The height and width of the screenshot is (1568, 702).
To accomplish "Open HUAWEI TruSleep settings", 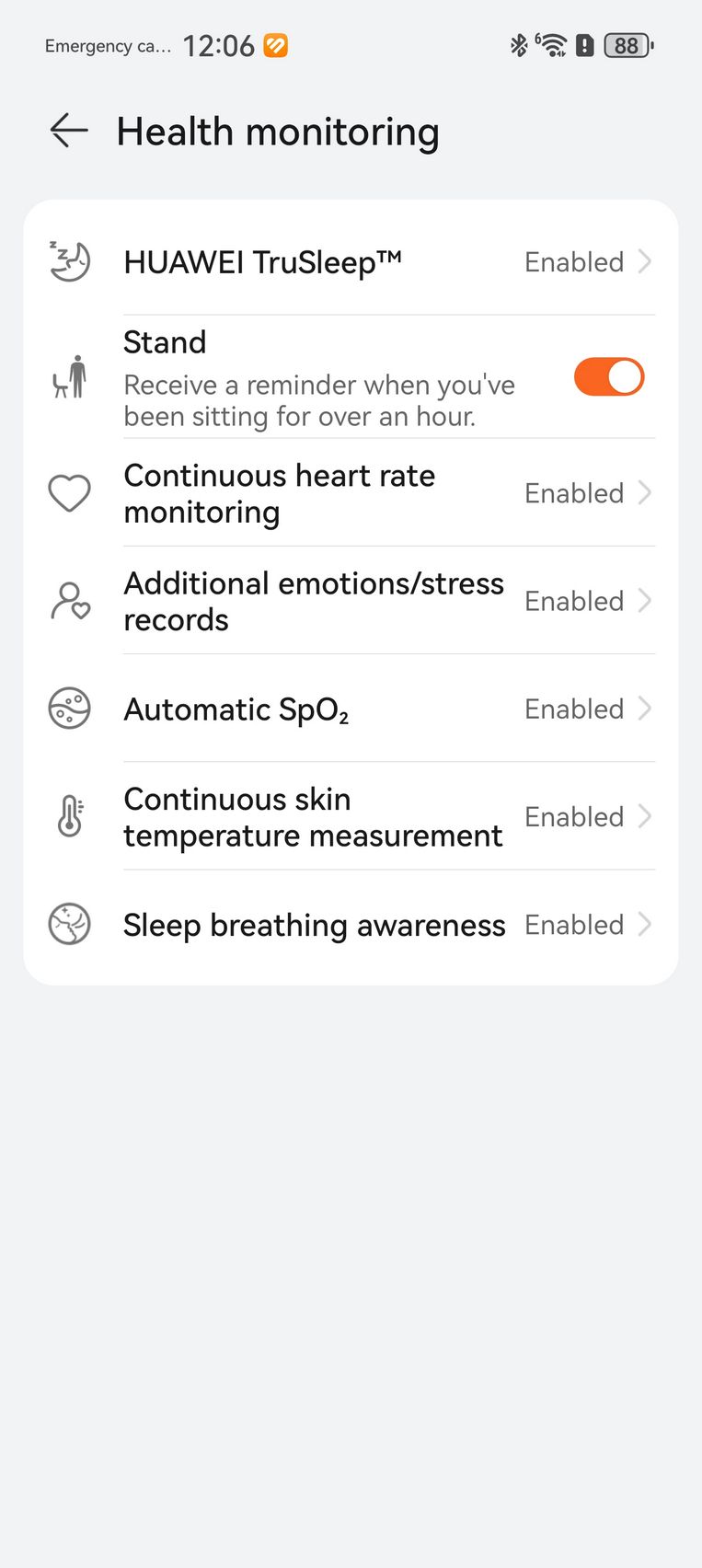I will [351, 262].
